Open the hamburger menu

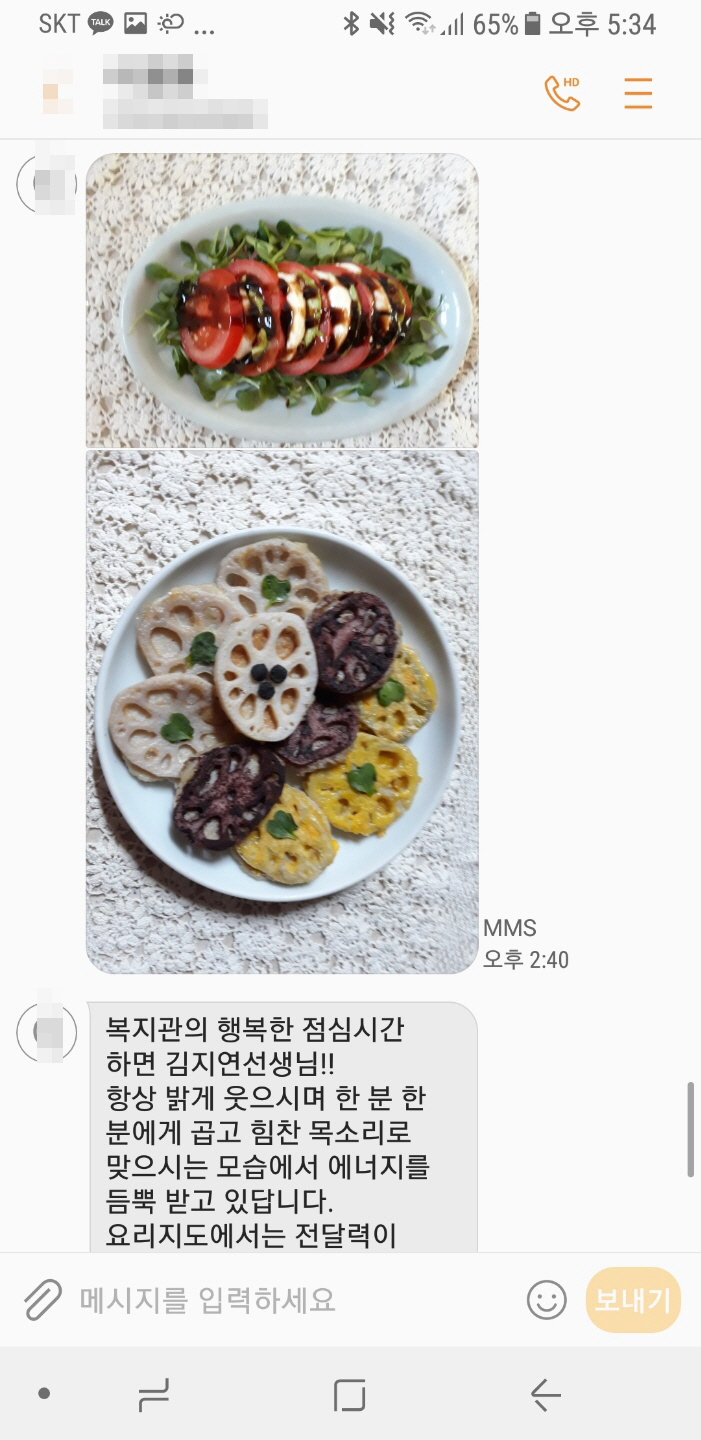tap(638, 93)
